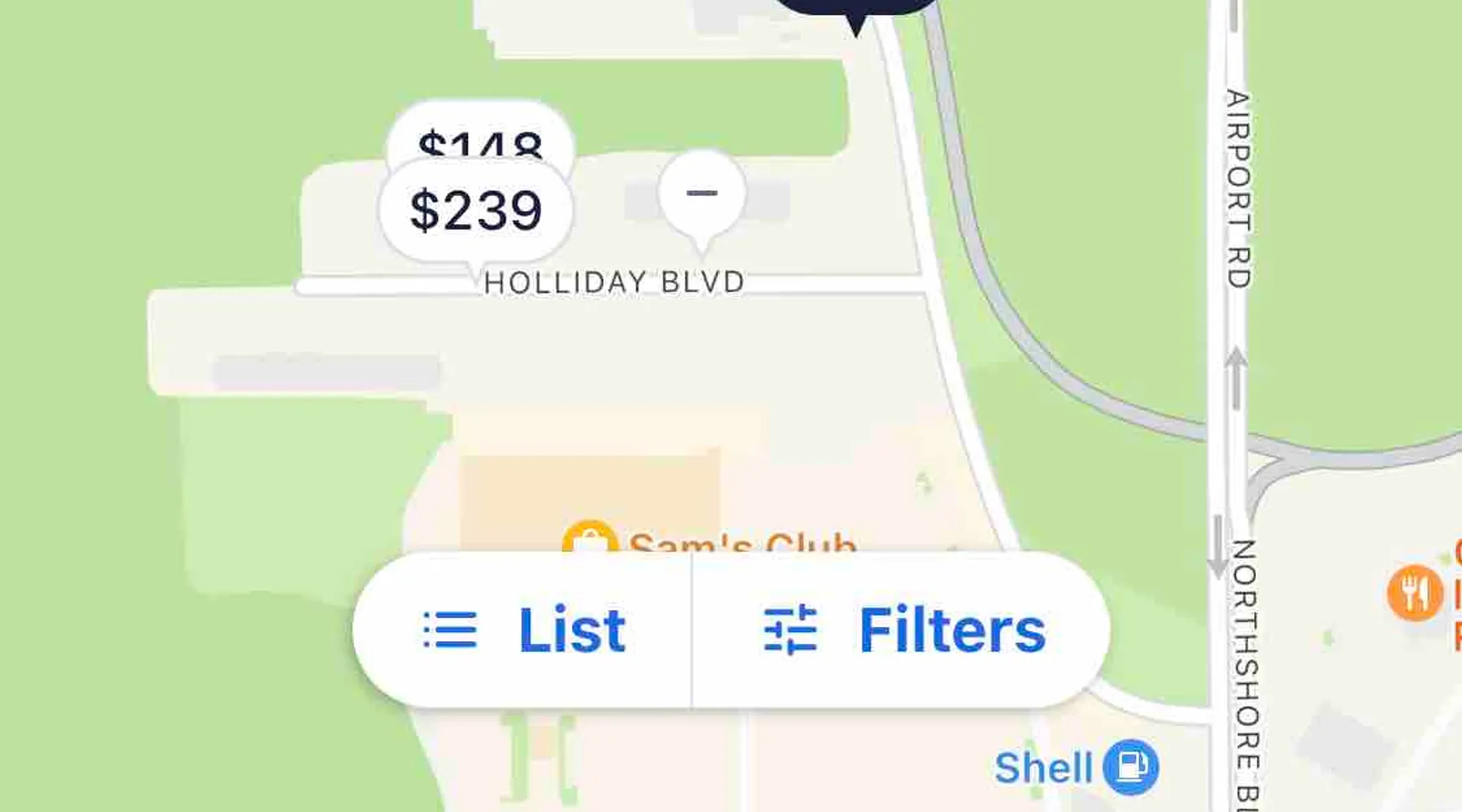The width and height of the screenshot is (1462, 812).
Task: Select the $239 price marker
Action: point(476,211)
